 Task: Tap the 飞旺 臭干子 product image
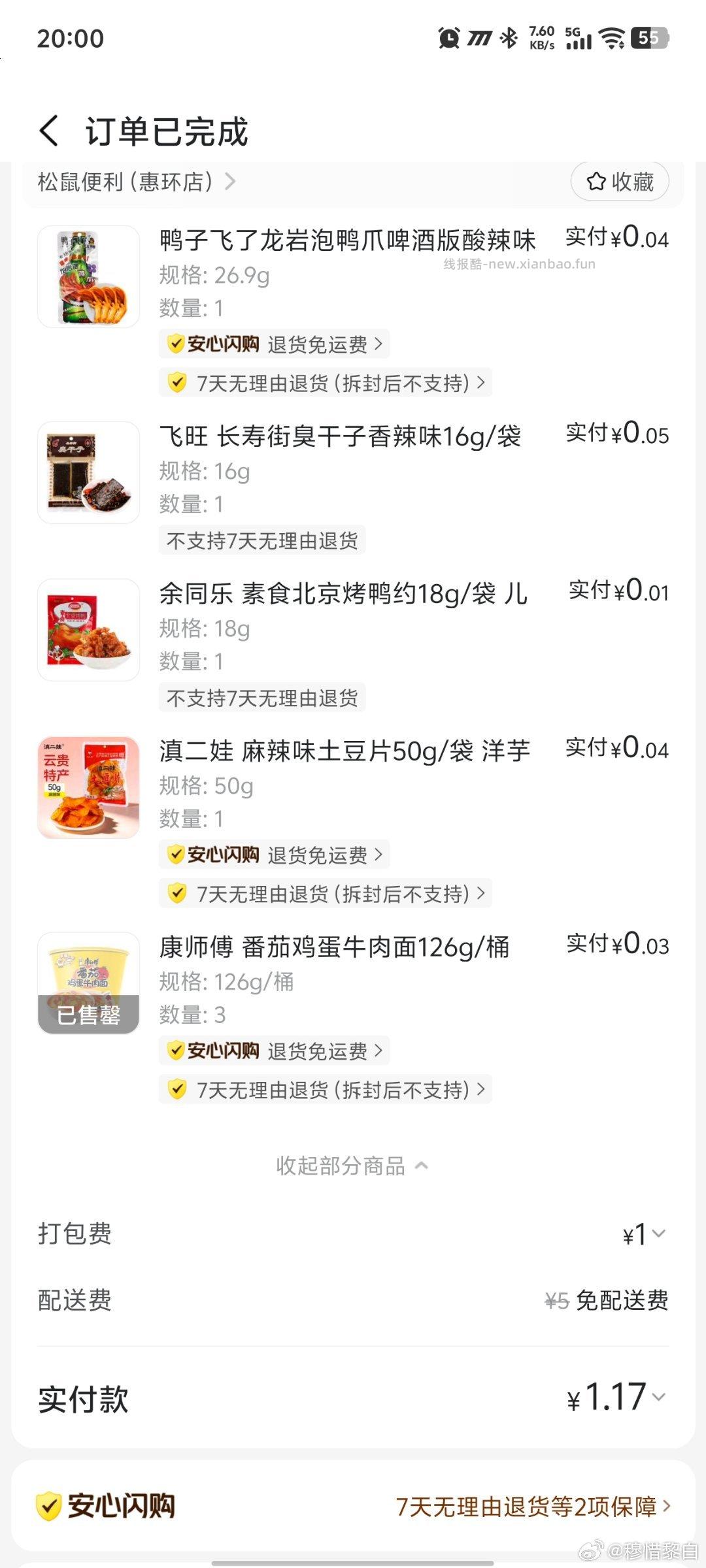coord(88,472)
